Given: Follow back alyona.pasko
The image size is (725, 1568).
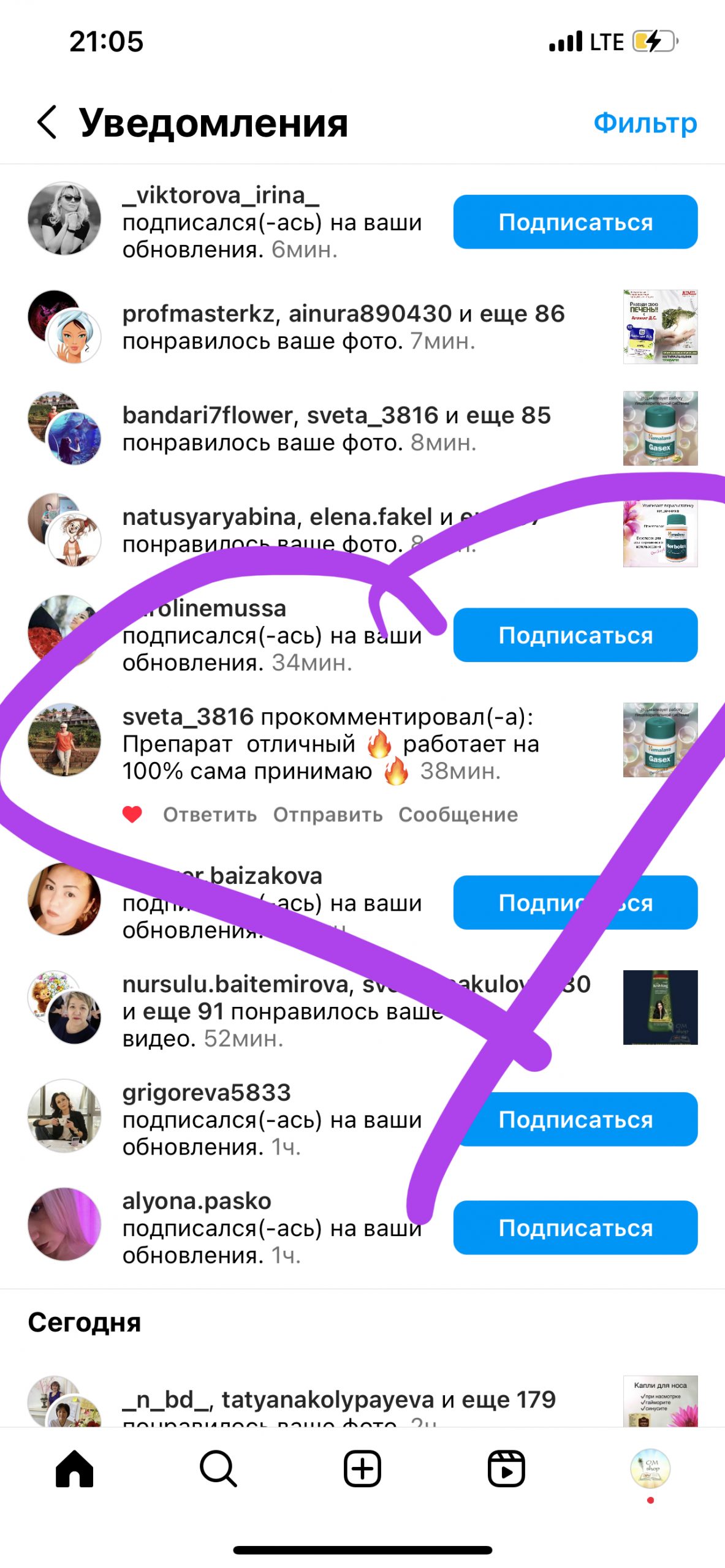Looking at the screenshot, I should point(575,1227).
